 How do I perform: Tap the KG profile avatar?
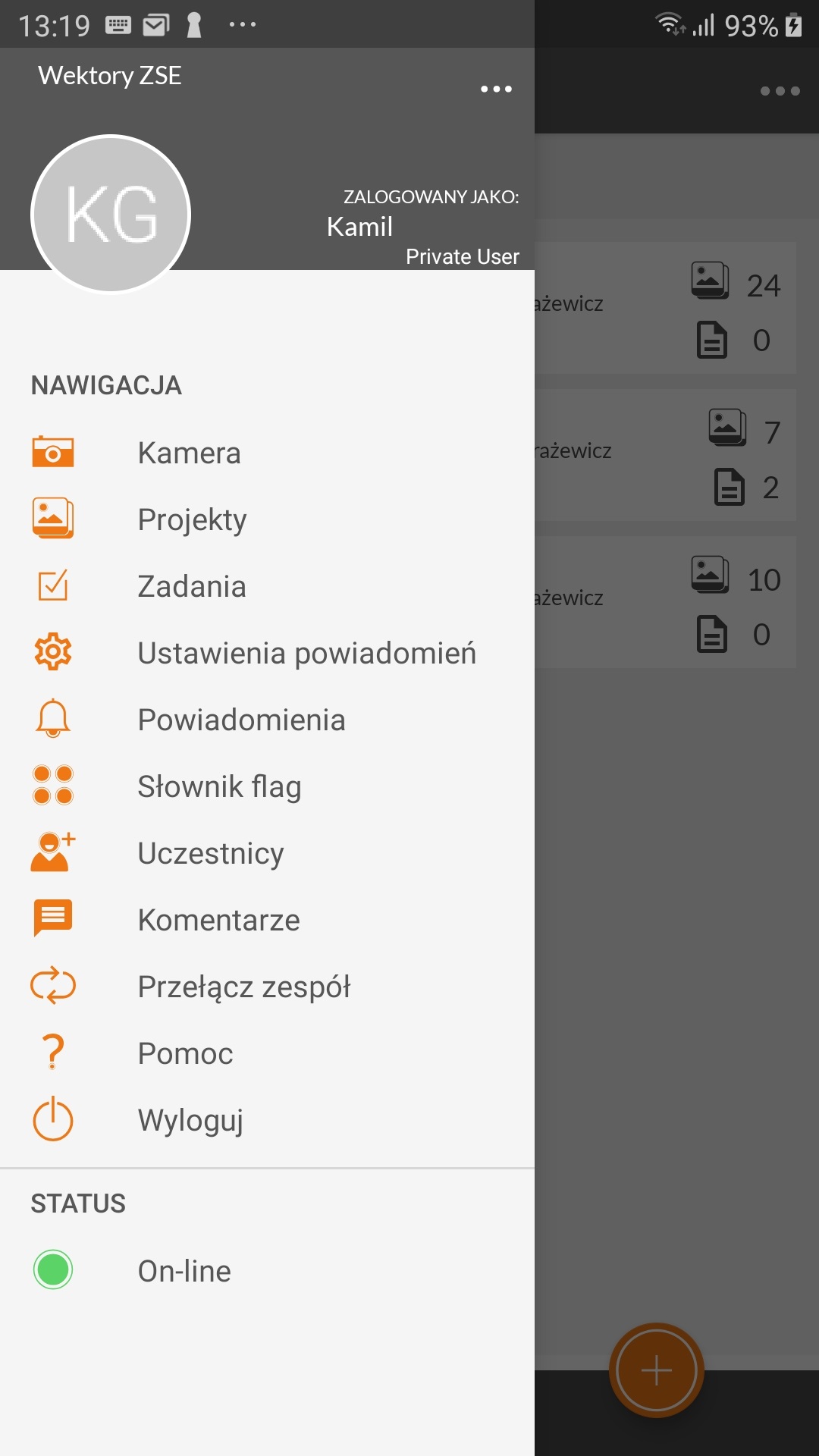[111, 214]
